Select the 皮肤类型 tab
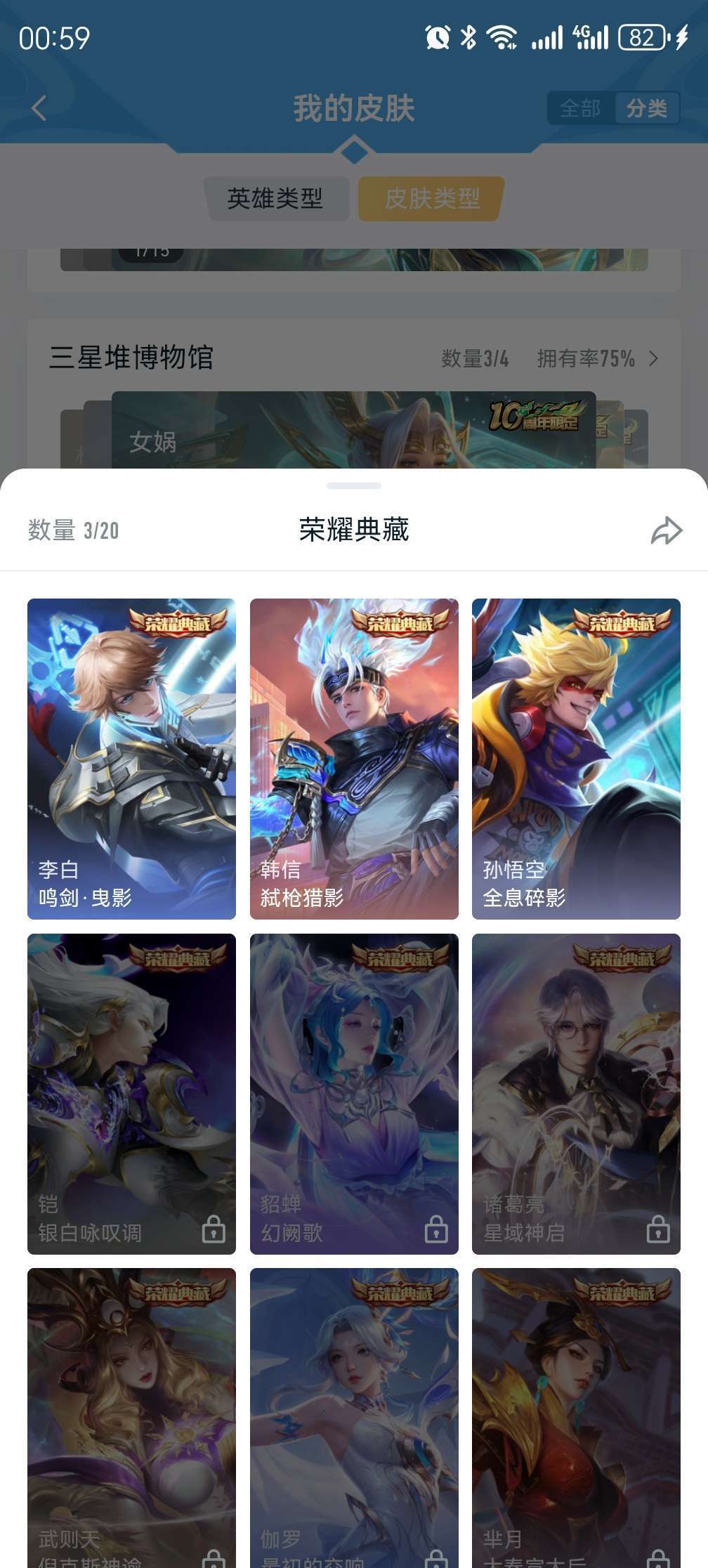This screenshot has height=1568, width=708. (432, 198)
